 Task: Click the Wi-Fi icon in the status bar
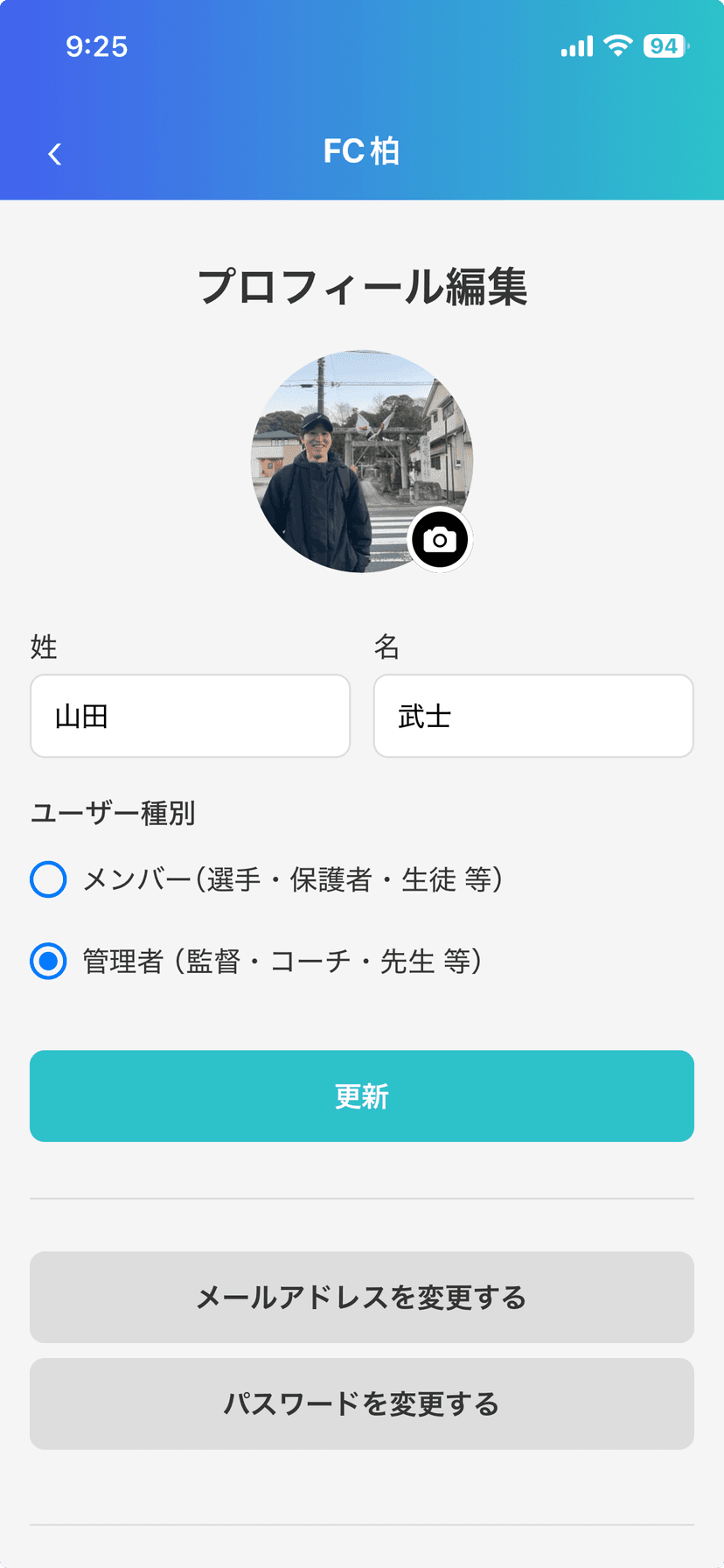click(x=617, y=45)
